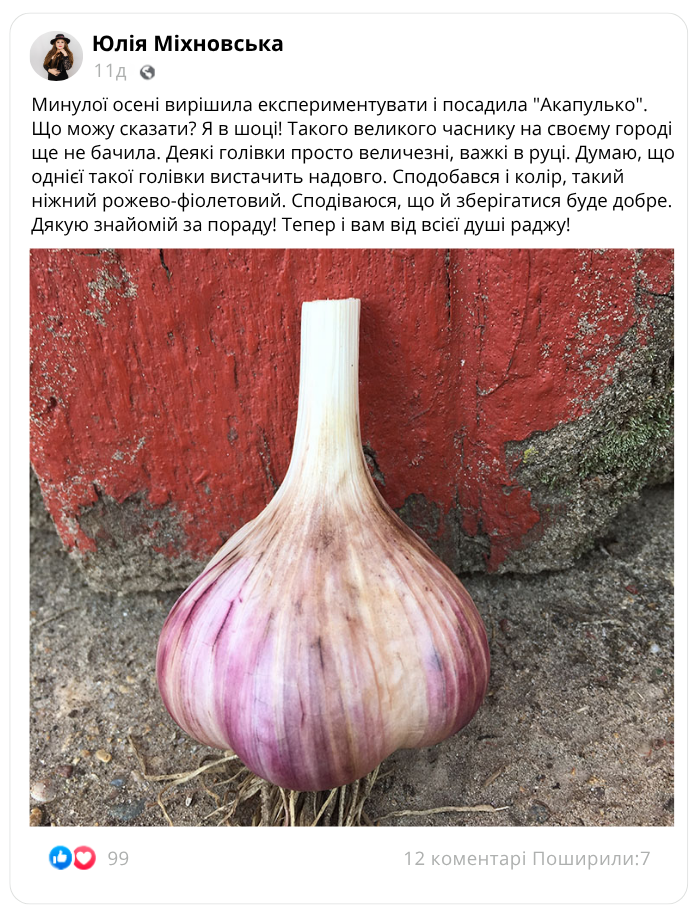View the Поширили: 7 shares

(x=591, y=858)
